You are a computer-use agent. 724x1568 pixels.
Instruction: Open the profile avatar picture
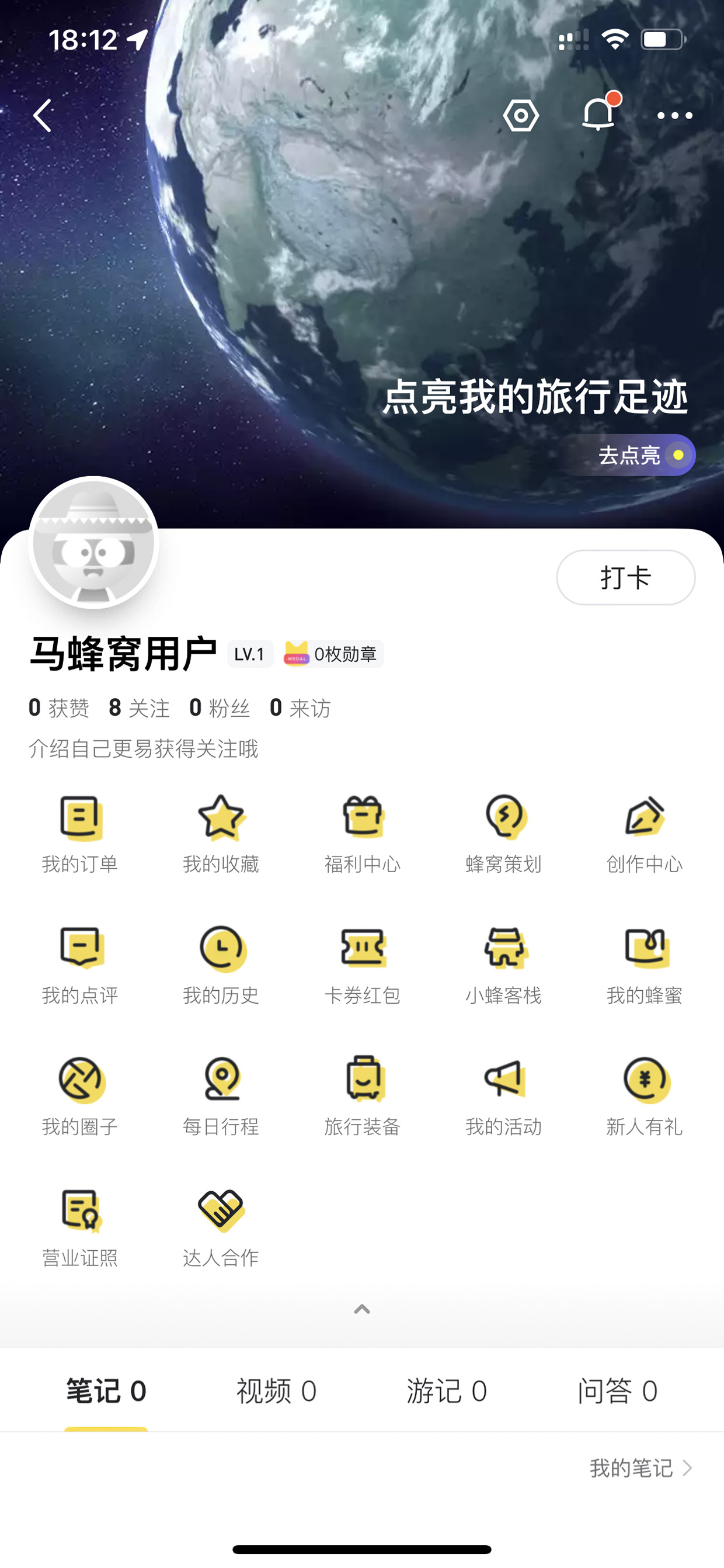[x=93, y=542]
